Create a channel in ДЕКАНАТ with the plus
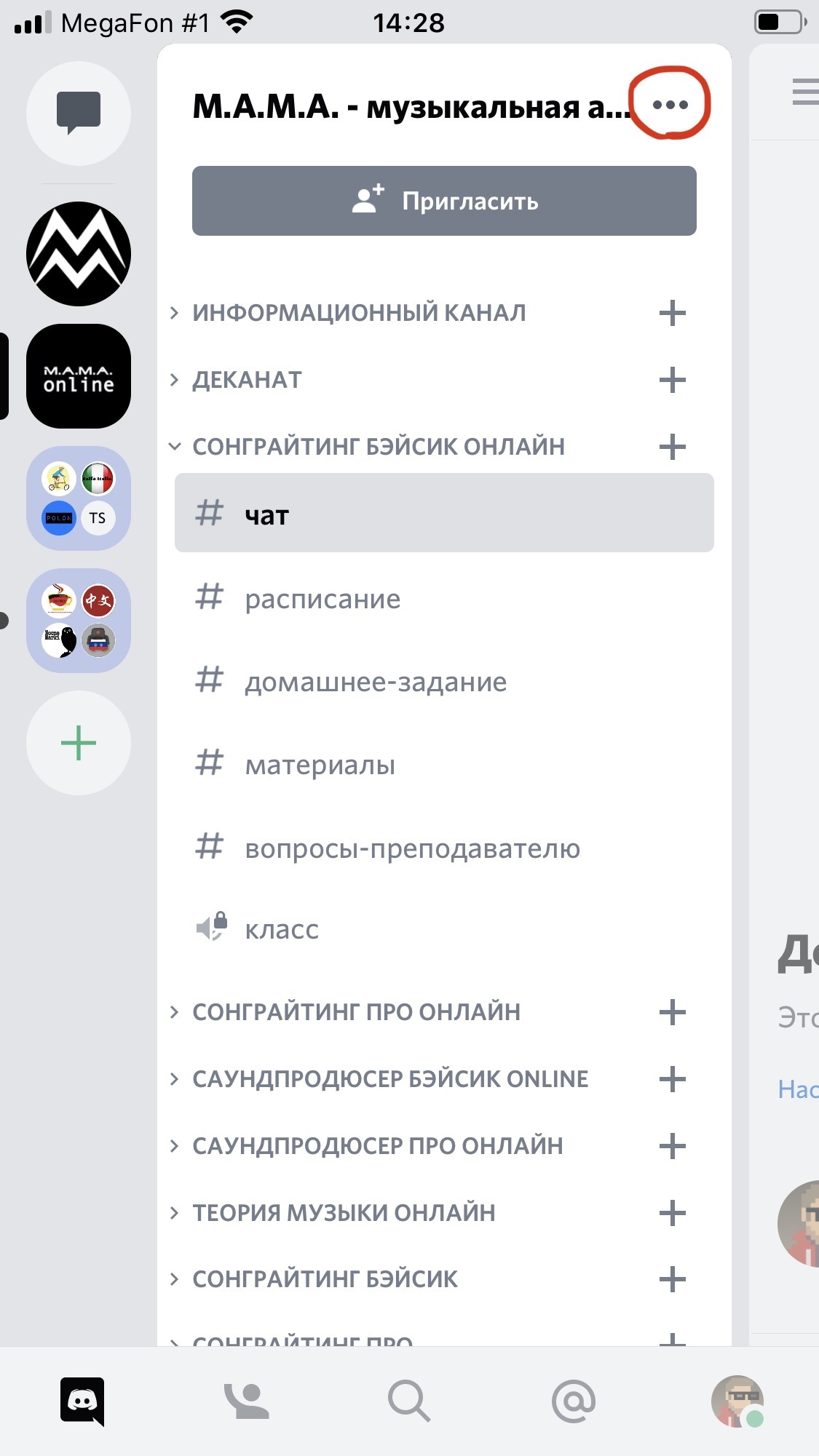Screen dimensions: 819x1456 click(x=672, y=380)
